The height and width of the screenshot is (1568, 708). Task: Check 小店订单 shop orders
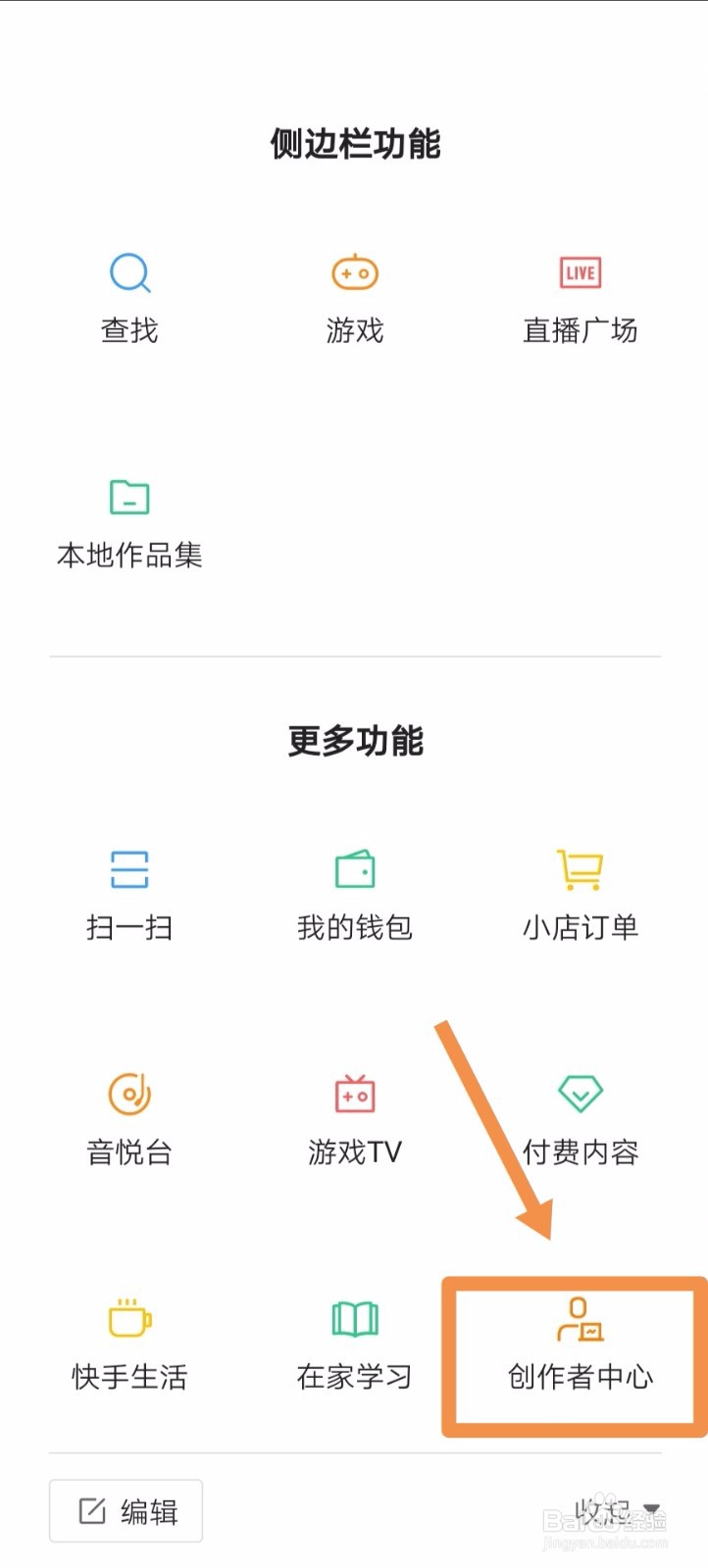click(x=581, y=892)
